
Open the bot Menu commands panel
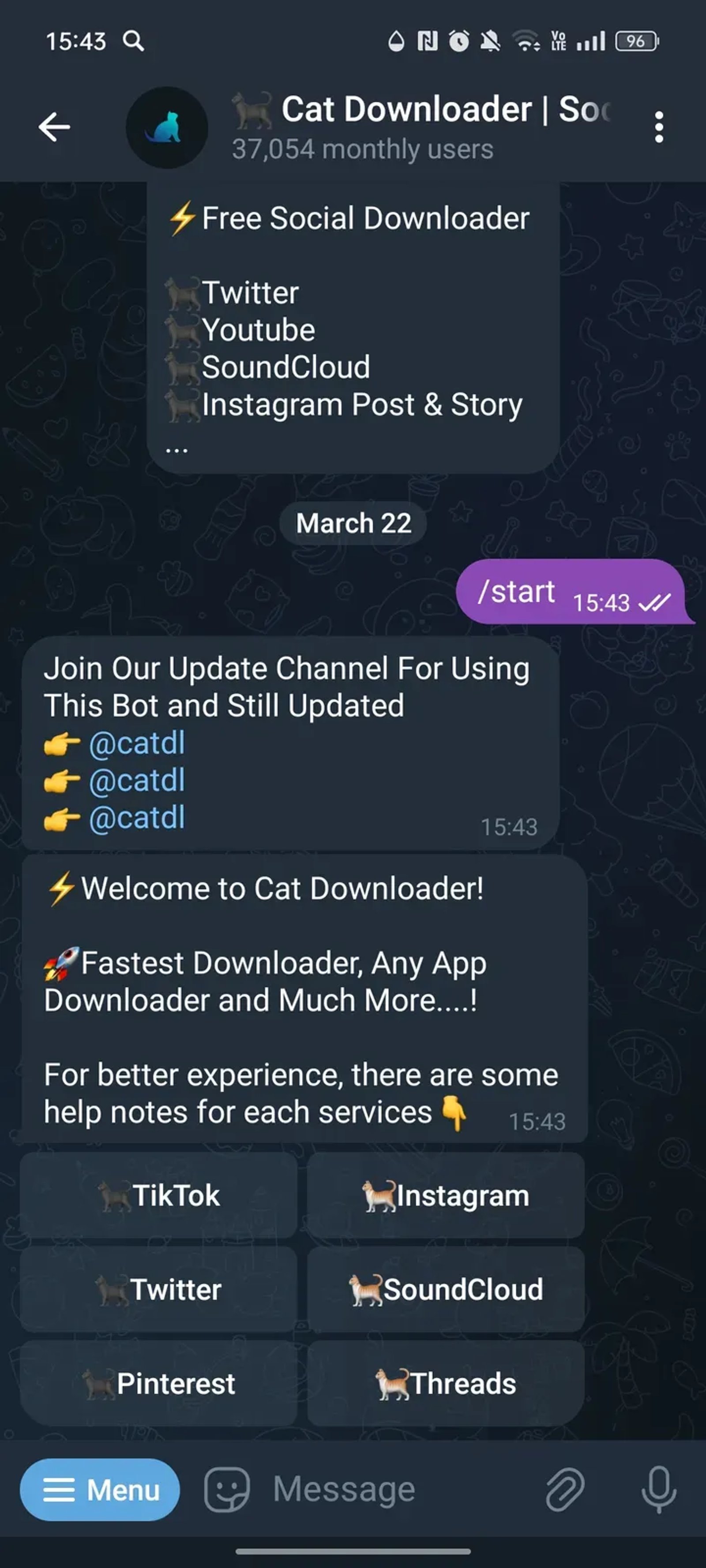click(x=99, y=1489)
